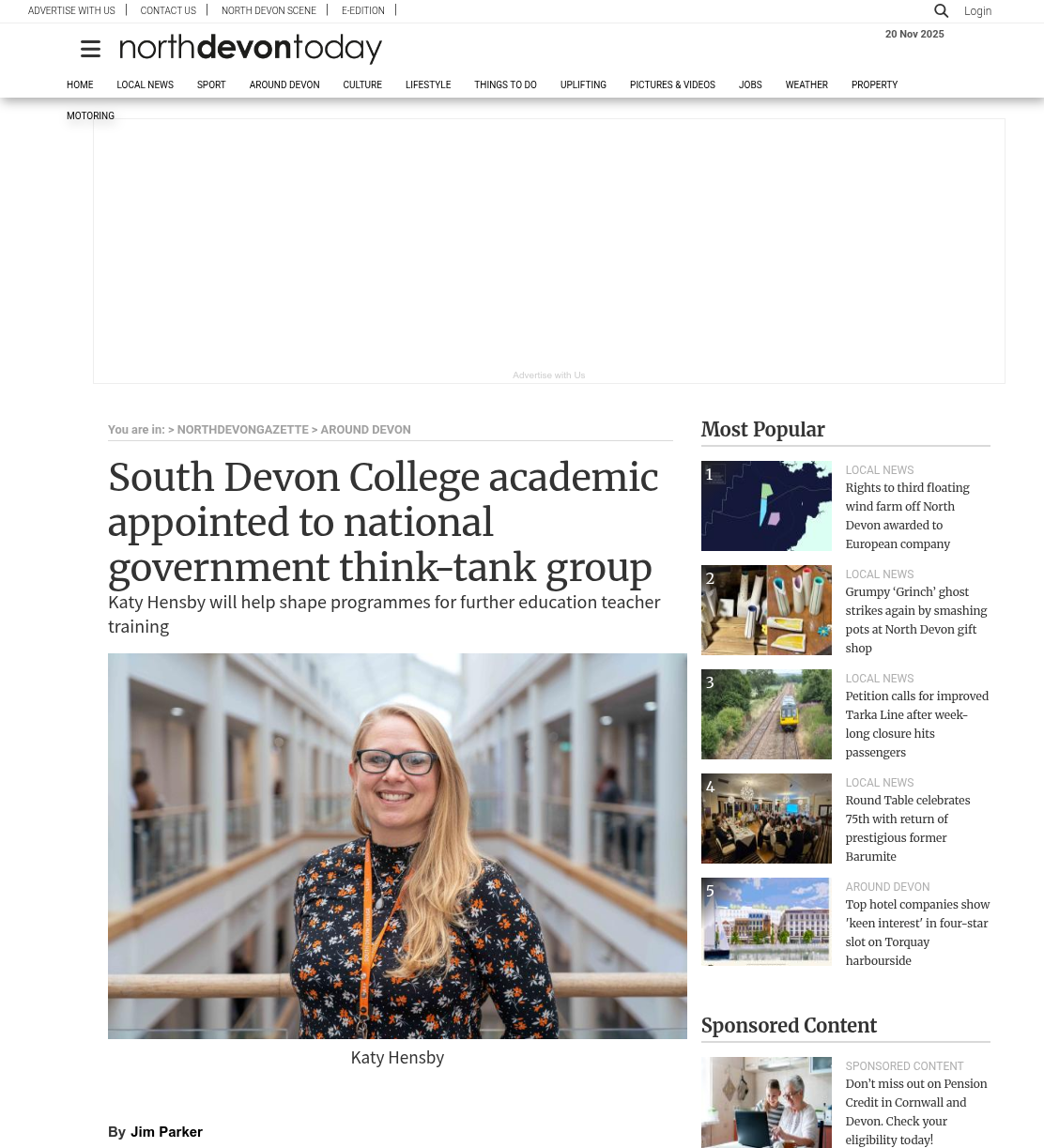
Task: Switch to the Local News section
Action: point(145,84)
